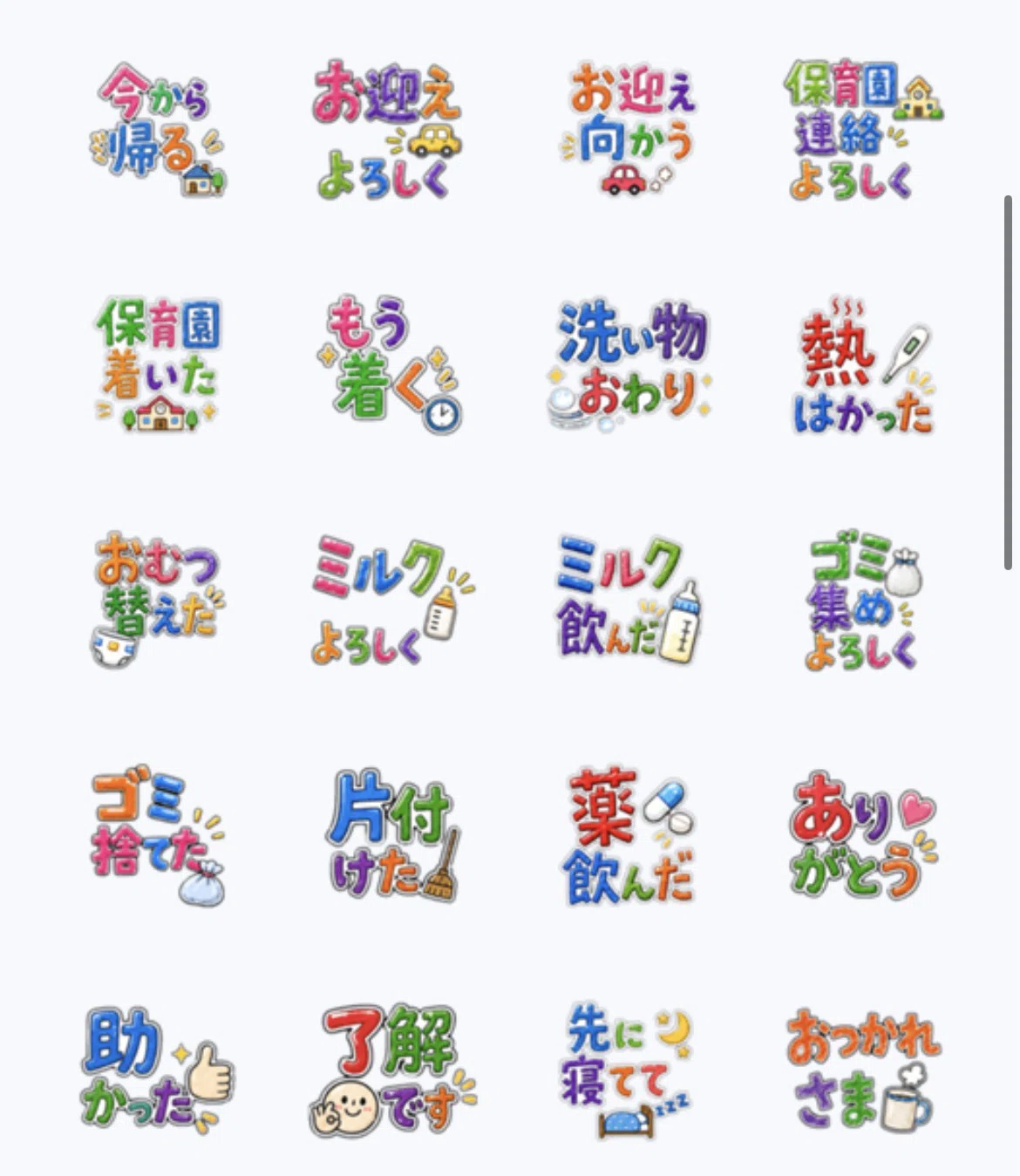Tap the 薬飲んだ sticker
Image resolution: width=1020 pixels, height=1176 pixels.
click(629, 837)
